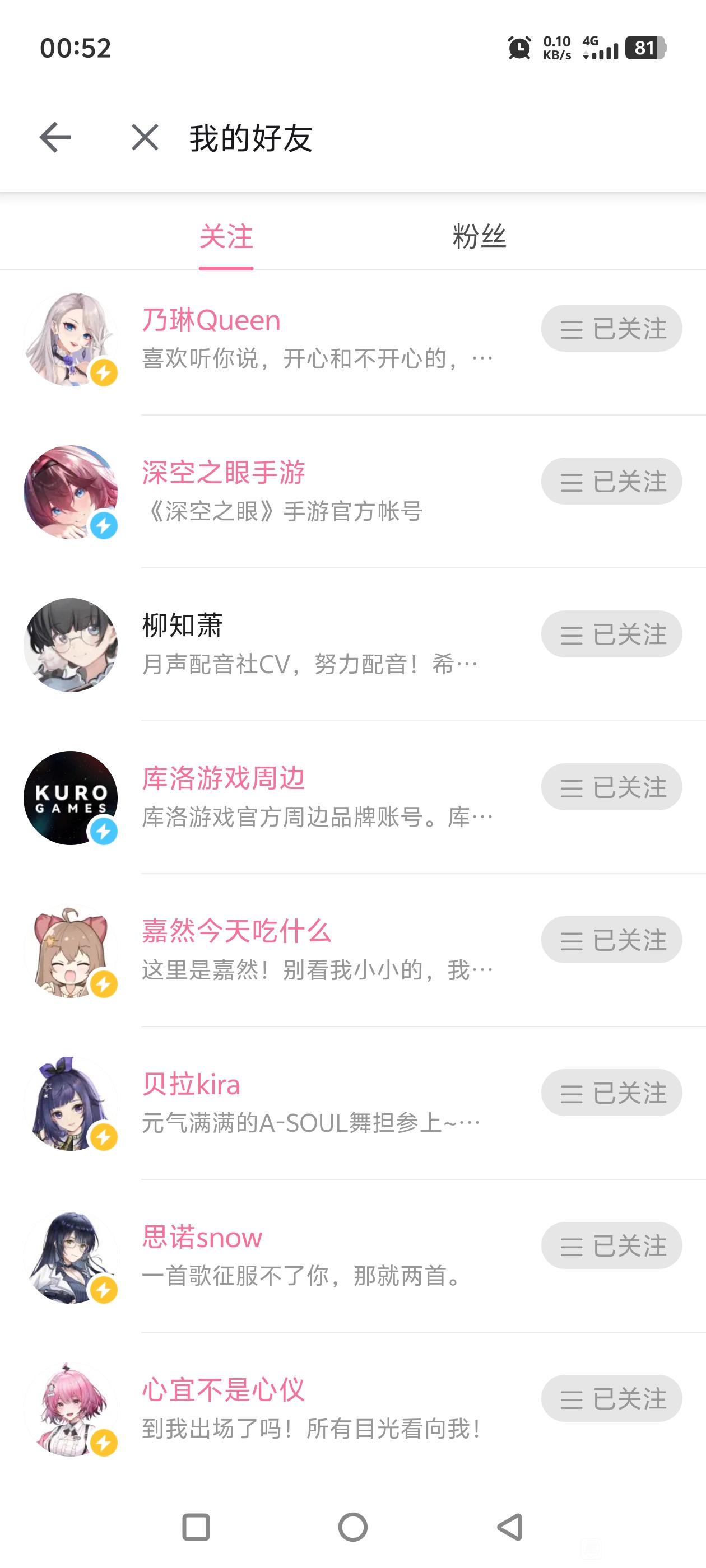Tap 已关注 button next to 乃琳Queen
Viewport: 706px width, 1568px height.
611,329
